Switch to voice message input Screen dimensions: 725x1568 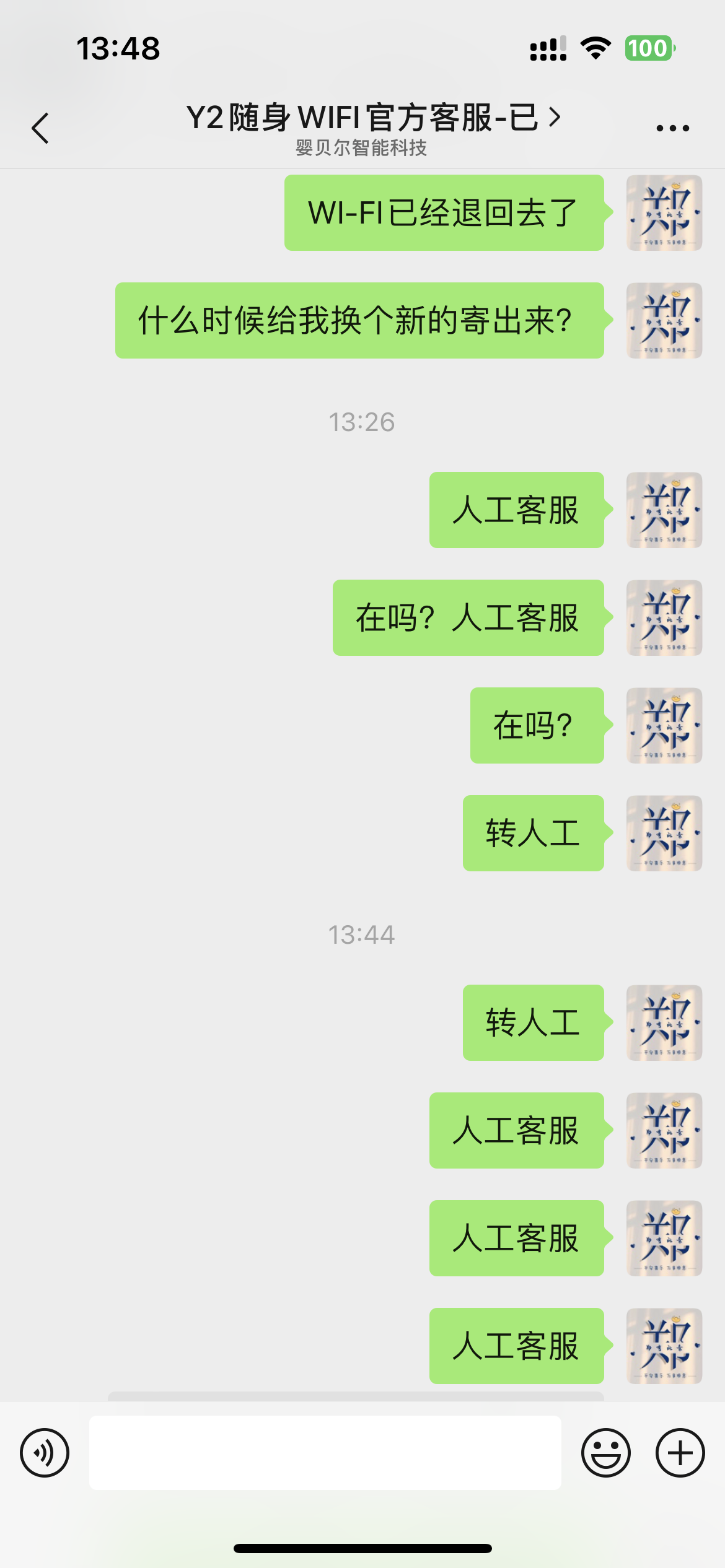(x=45, y=1452)
